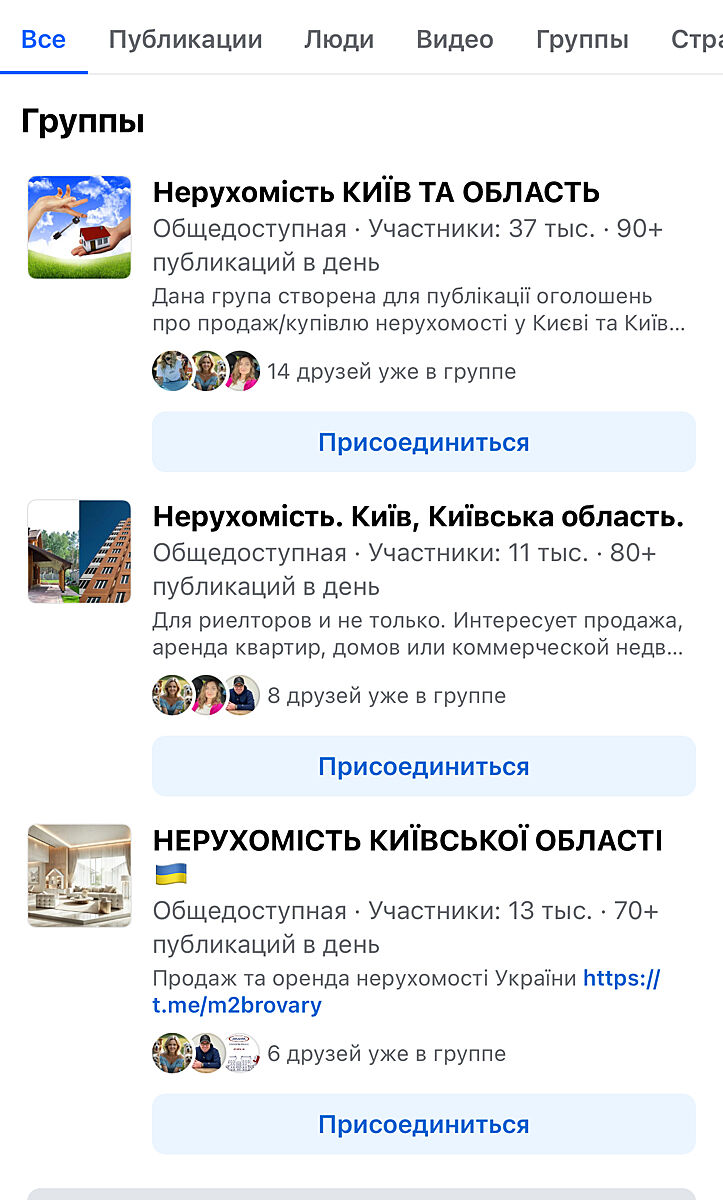Screen dimensions: 723x1200
Task: Open НЕРУХОМІСТЬ КИЇВСЬКОЇ ОБЛАСТІ group page
Action: coord(407,840)
